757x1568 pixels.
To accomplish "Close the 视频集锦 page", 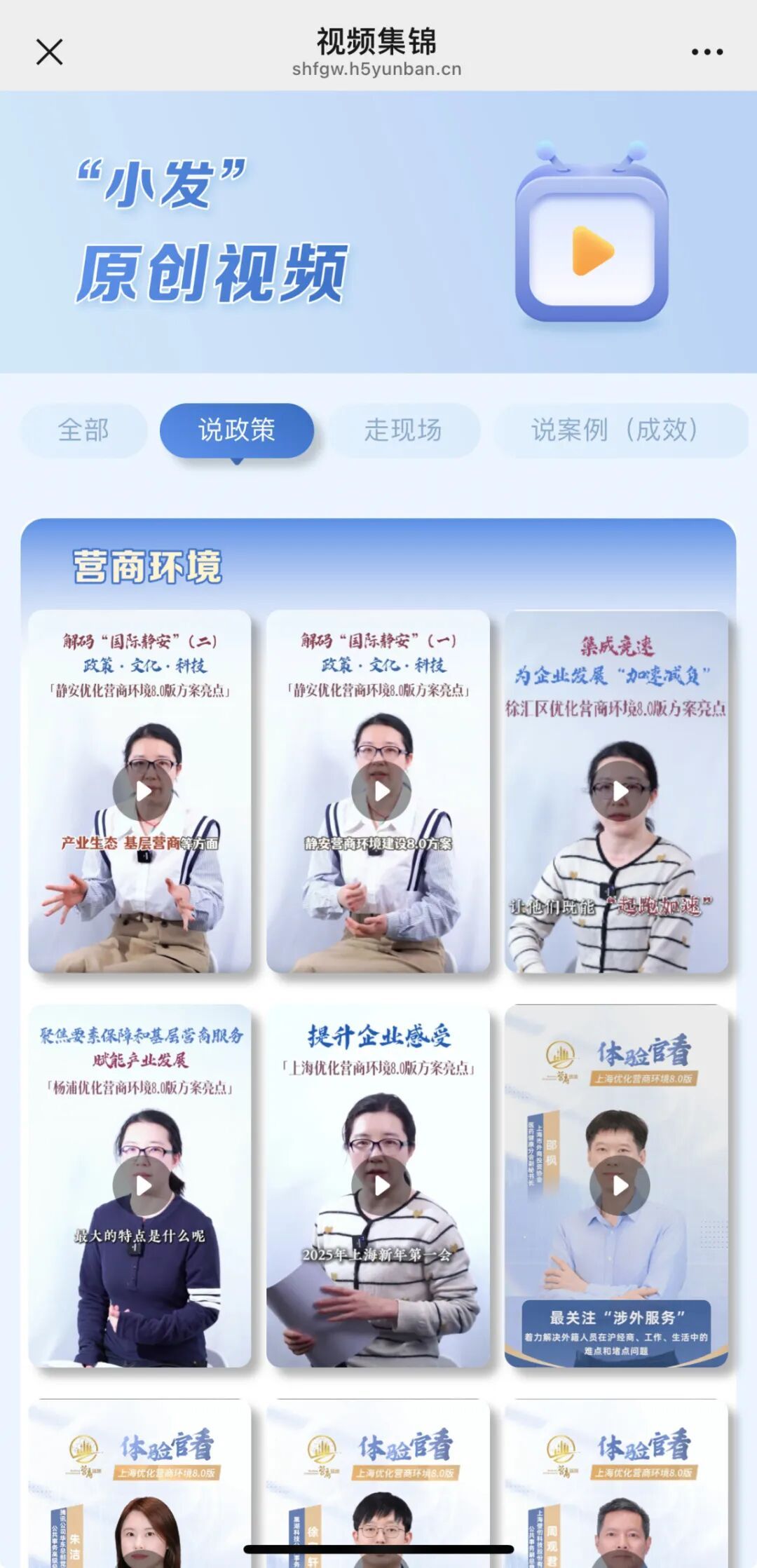I will [49, 52].
